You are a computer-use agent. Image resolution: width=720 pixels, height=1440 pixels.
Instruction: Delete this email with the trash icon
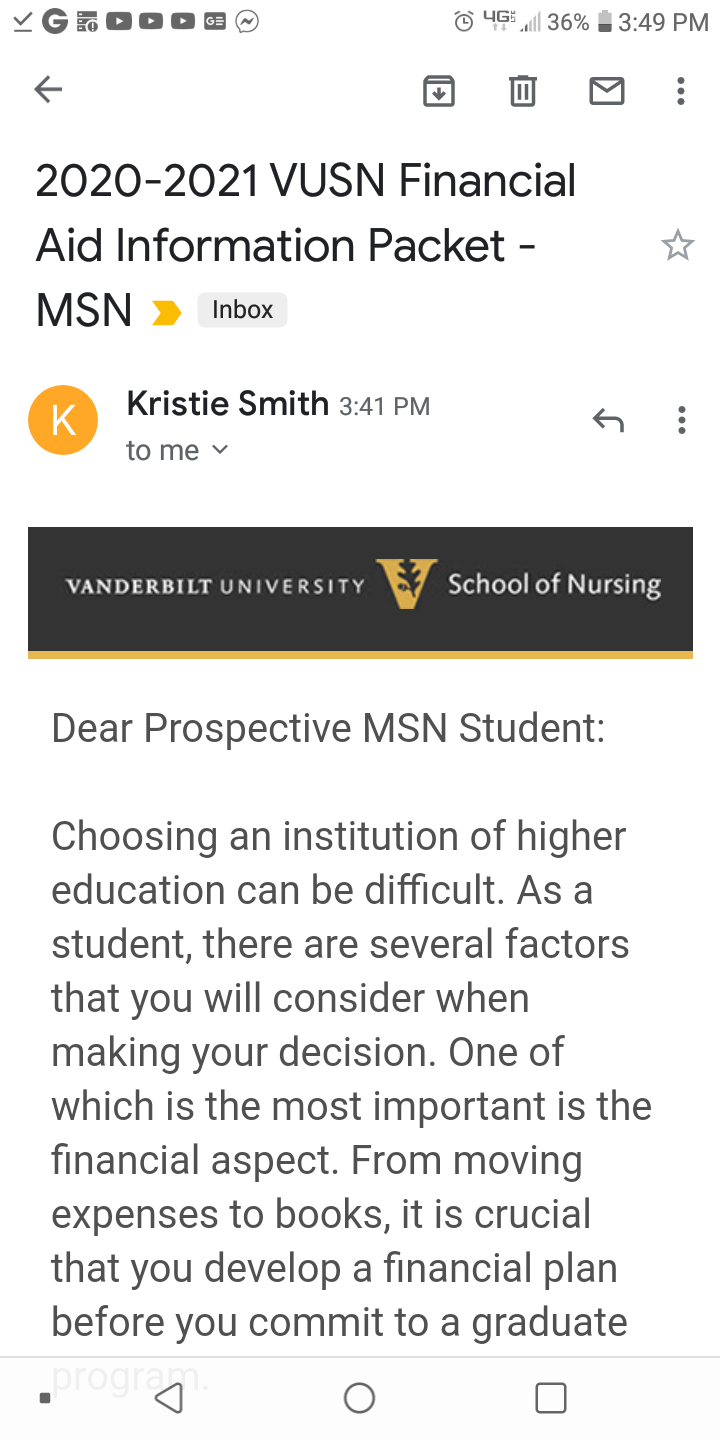(523, 90)
